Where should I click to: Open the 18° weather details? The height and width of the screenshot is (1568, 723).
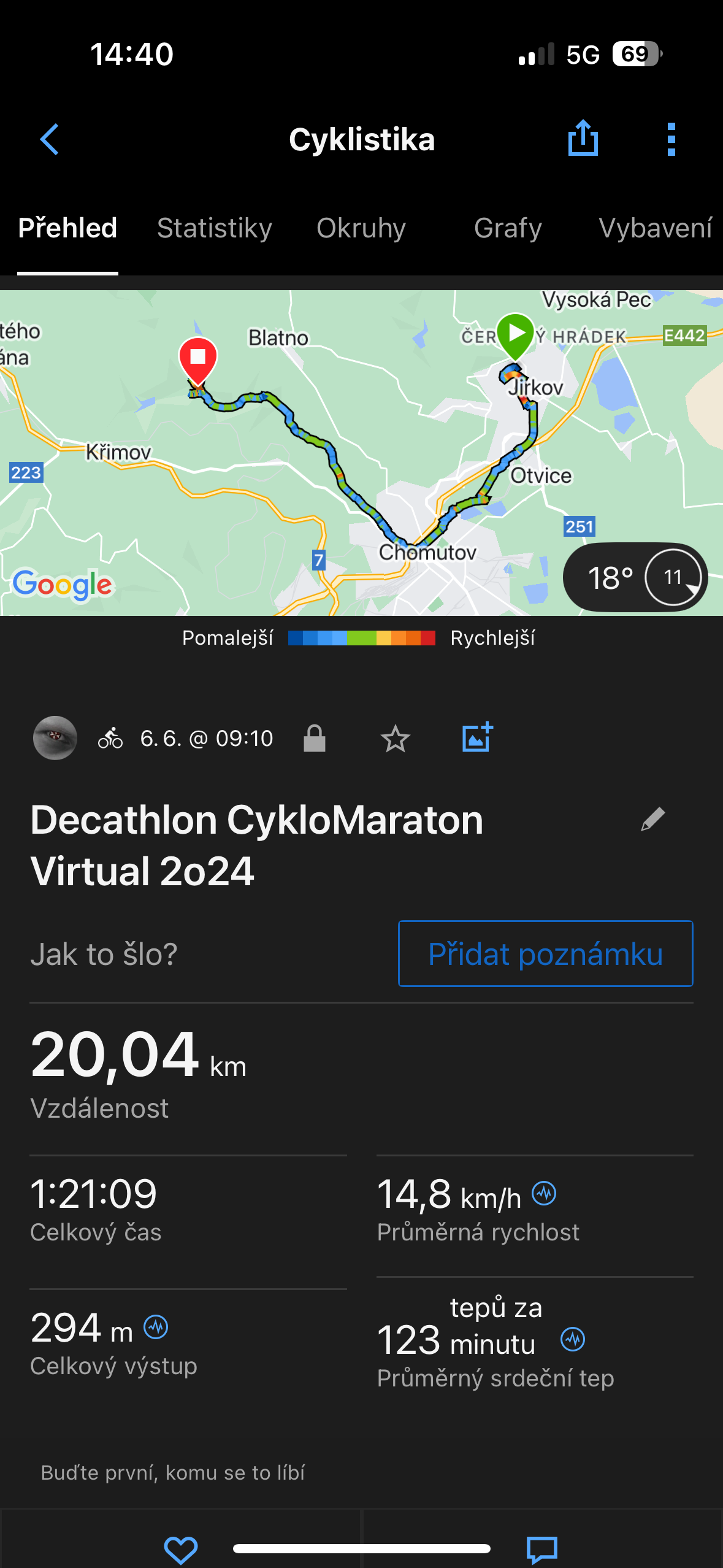pyautogui.click(x=635, y=577)
